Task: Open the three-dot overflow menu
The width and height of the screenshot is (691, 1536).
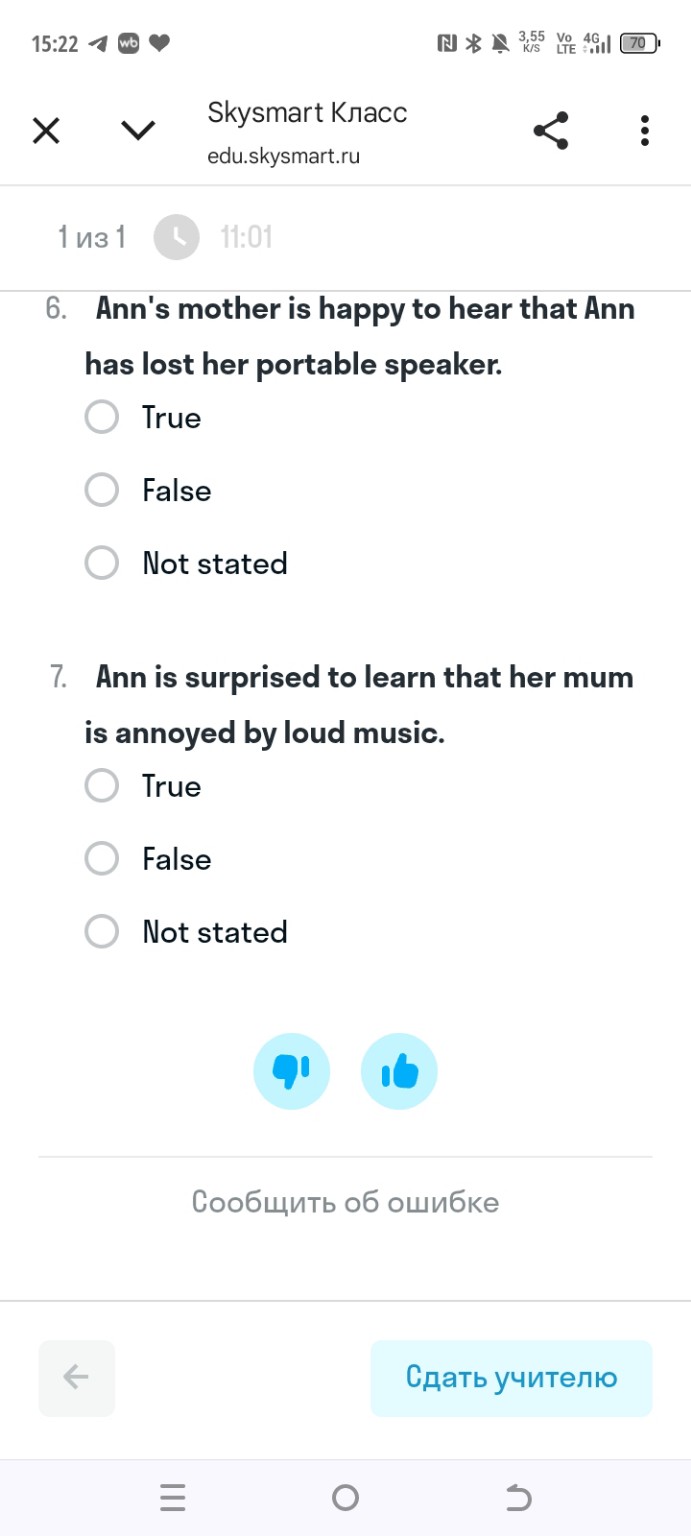Action: pyautogui.click(x=645, y=130)
